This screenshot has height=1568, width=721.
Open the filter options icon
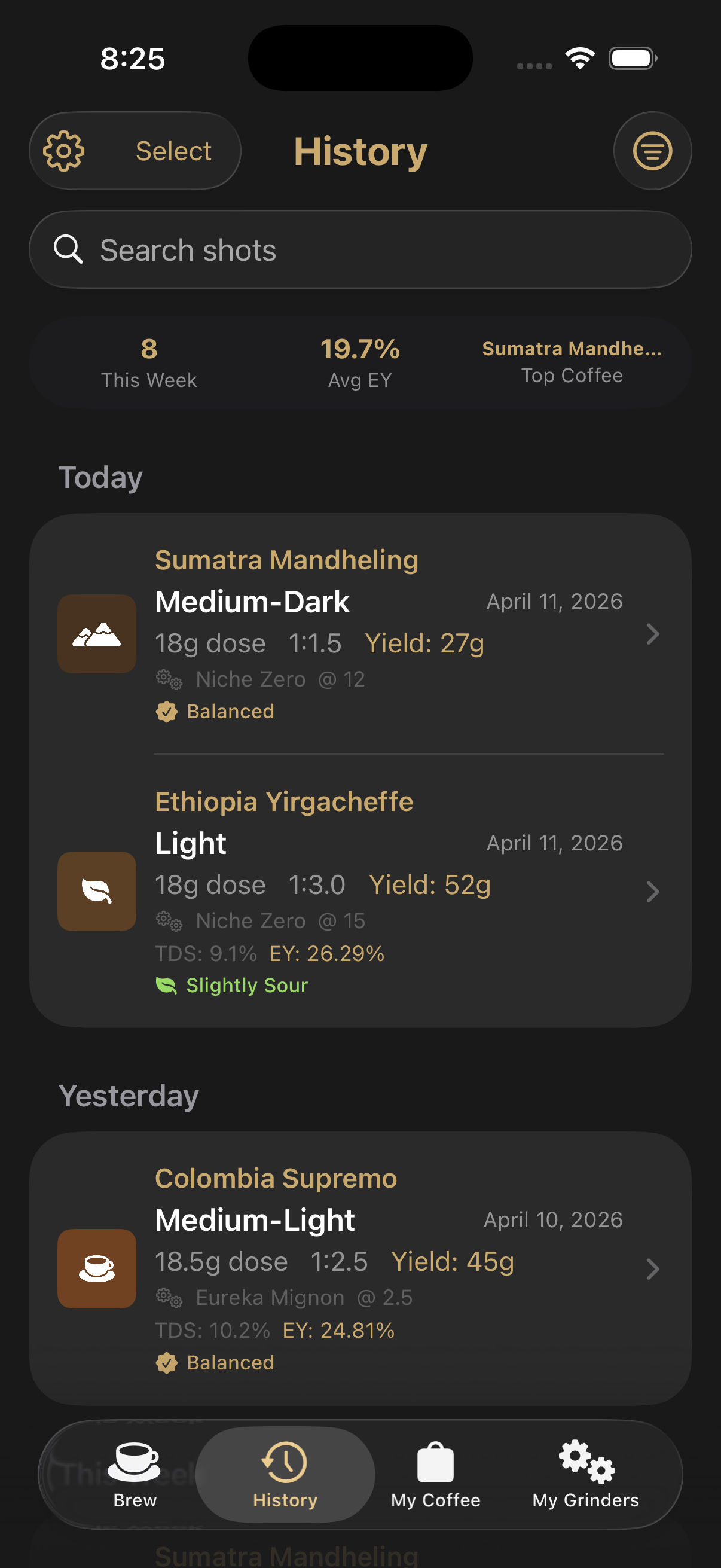tap(652, 151)
